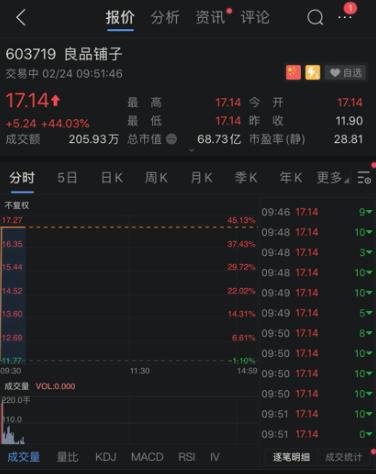Switch chart to 月K view
Viewport: 376px width, 474px height.
coord(201,178)
